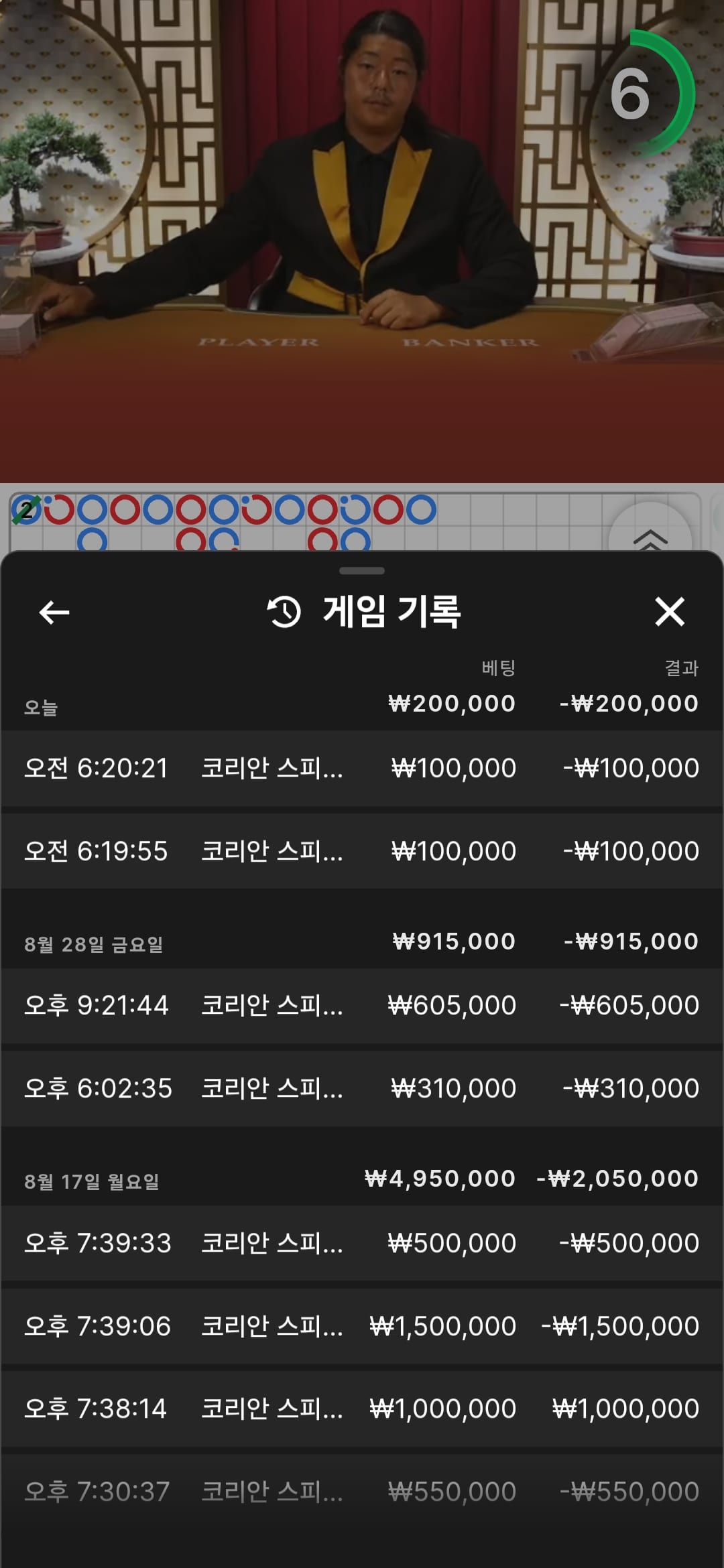Select the 오후 7:38:14 winning record

(x=362, y=1409)
